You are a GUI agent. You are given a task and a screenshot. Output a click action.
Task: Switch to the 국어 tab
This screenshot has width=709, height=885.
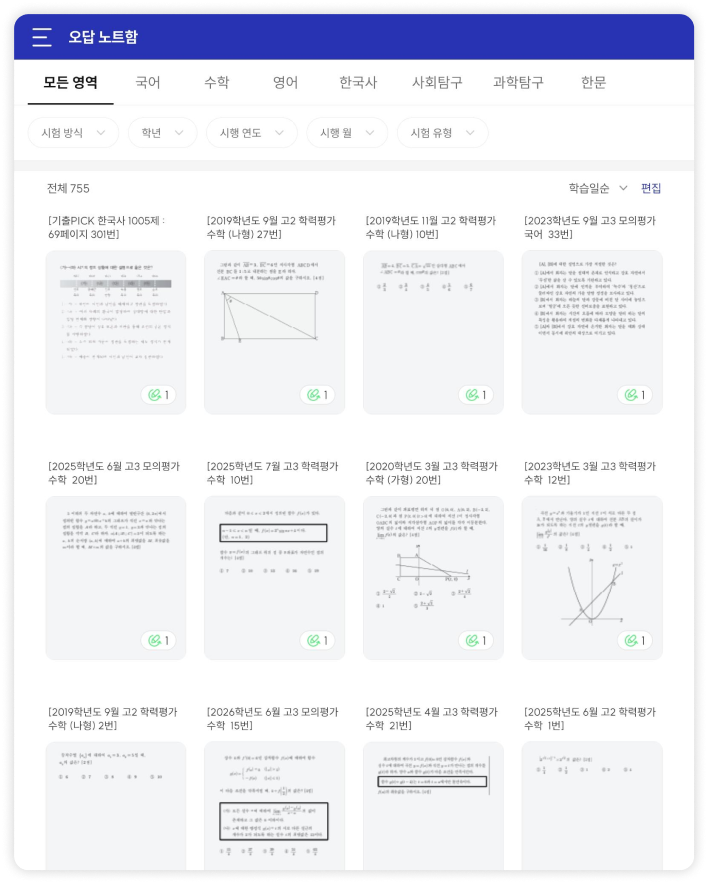[x=148, y=83]
